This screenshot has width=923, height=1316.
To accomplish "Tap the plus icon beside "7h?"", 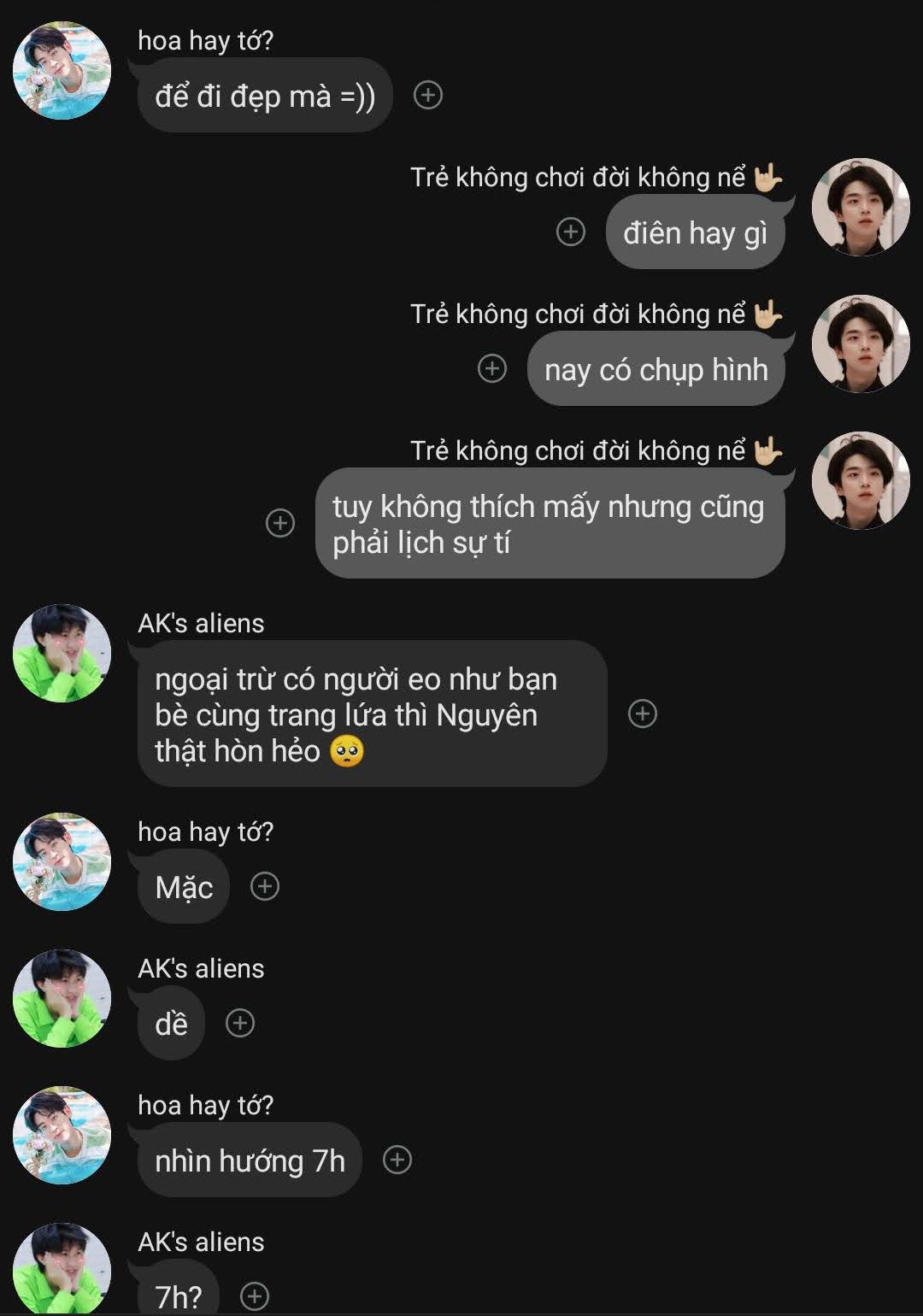I will (x=255, y=1295).
